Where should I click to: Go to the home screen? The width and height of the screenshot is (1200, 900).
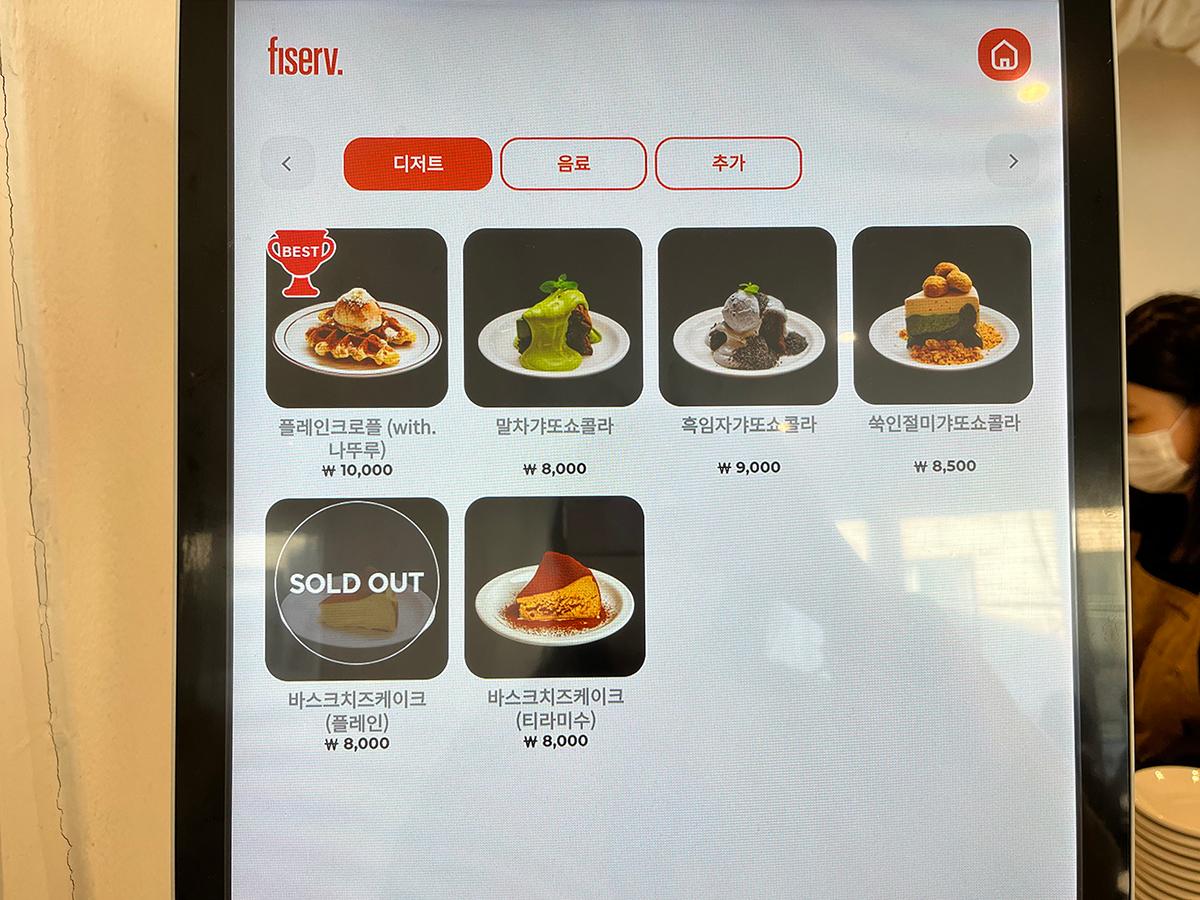tap(1003, 54)
